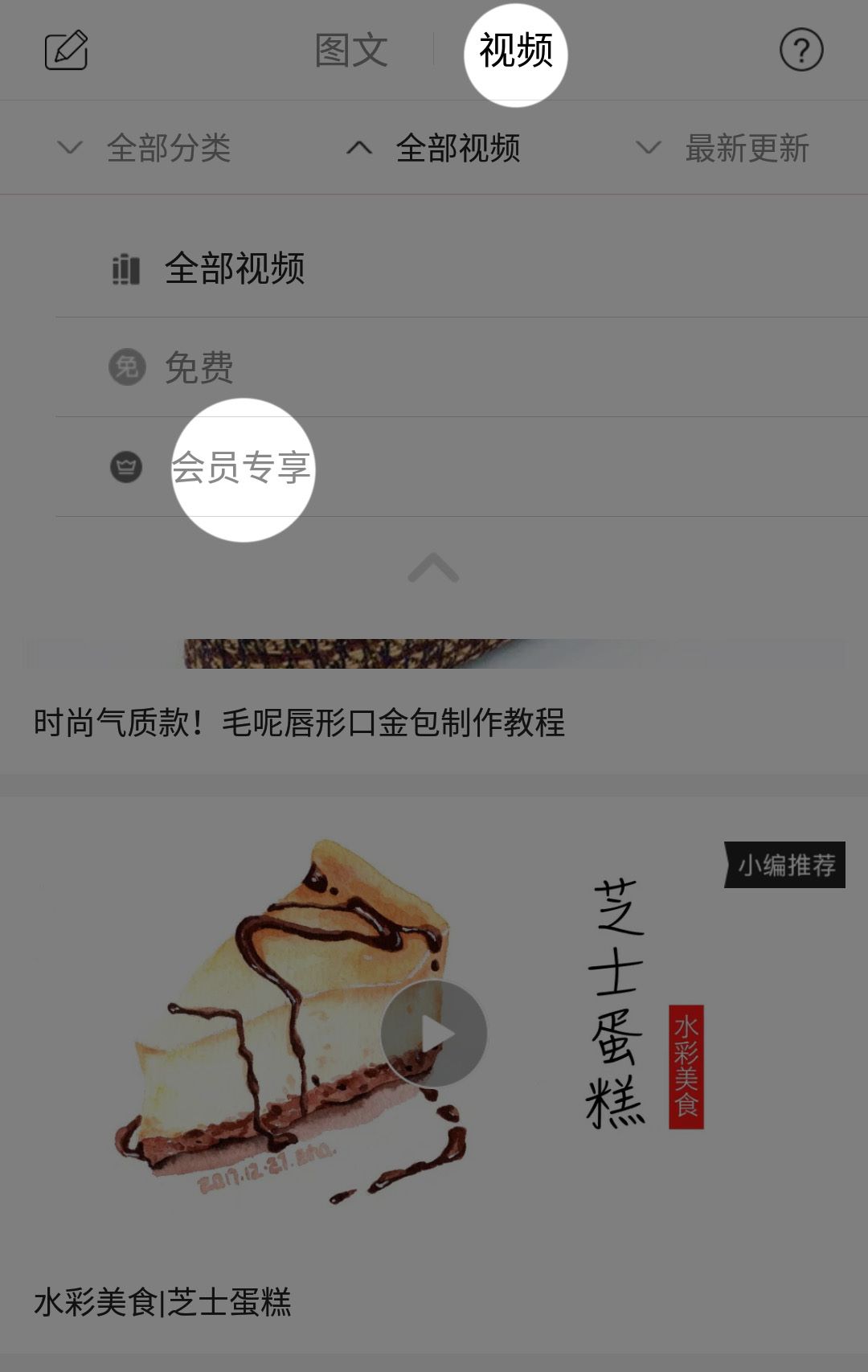Expand the 全部分类 dropdown
Screen dimensions: 868x1372
point(145,148)
